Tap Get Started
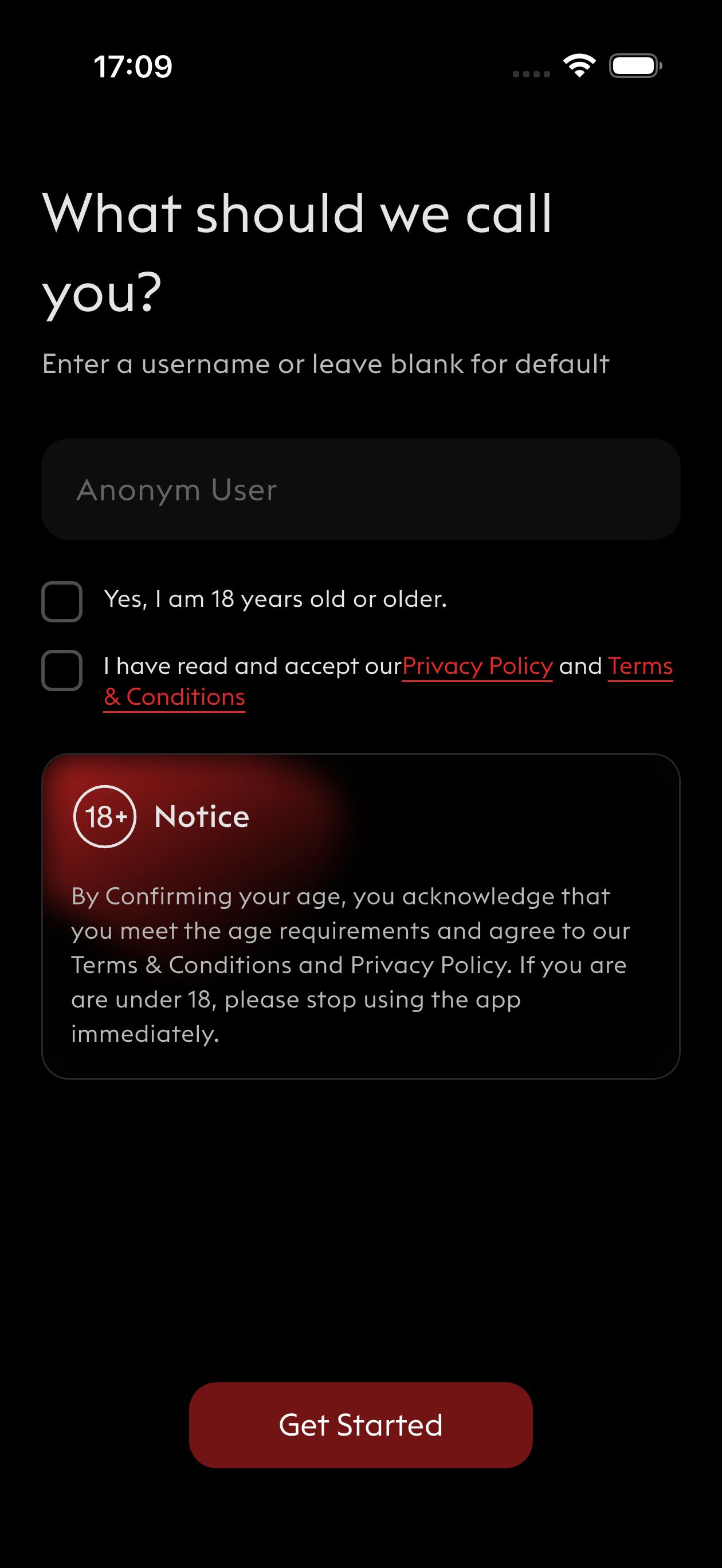 360,1425
